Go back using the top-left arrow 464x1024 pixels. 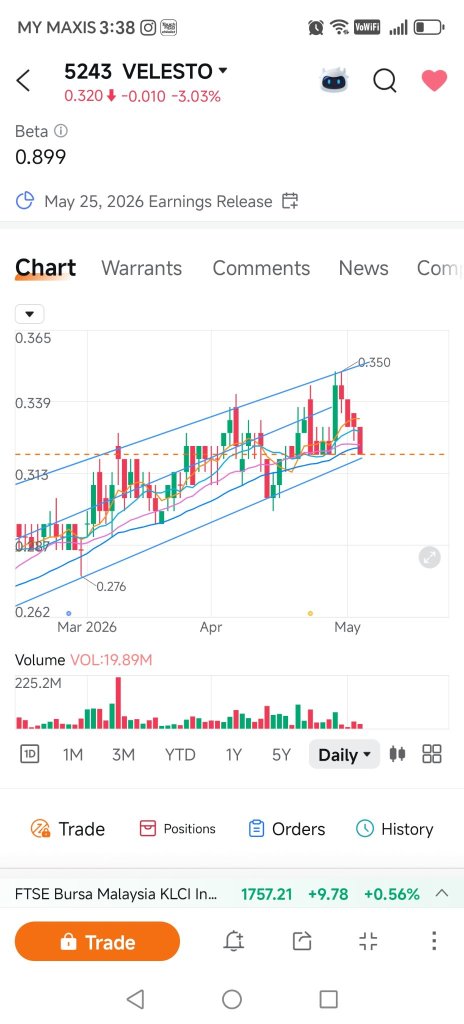(x=24, y=81)
